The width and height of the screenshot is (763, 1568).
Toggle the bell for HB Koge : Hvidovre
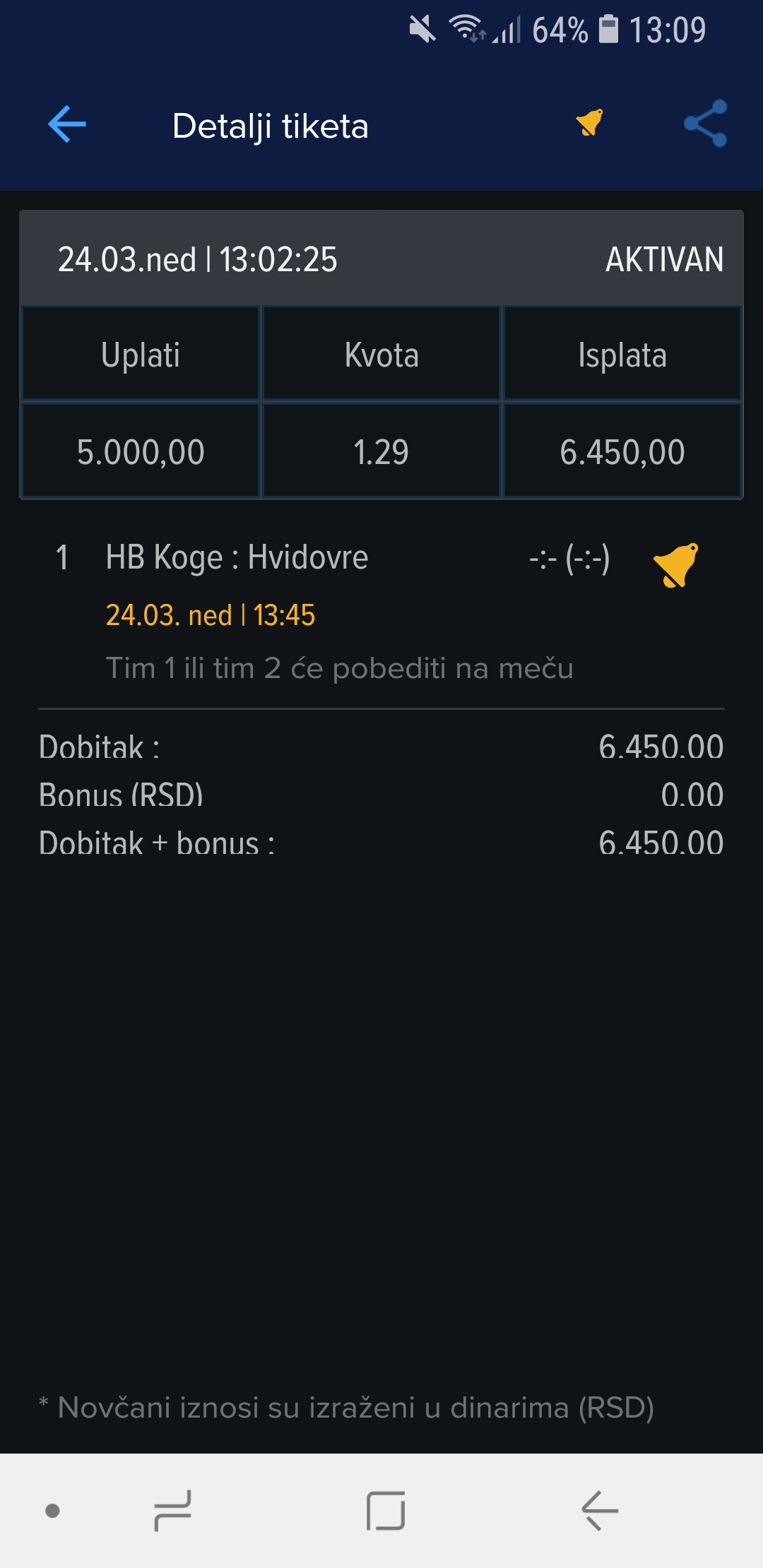[x=675, y=565]
